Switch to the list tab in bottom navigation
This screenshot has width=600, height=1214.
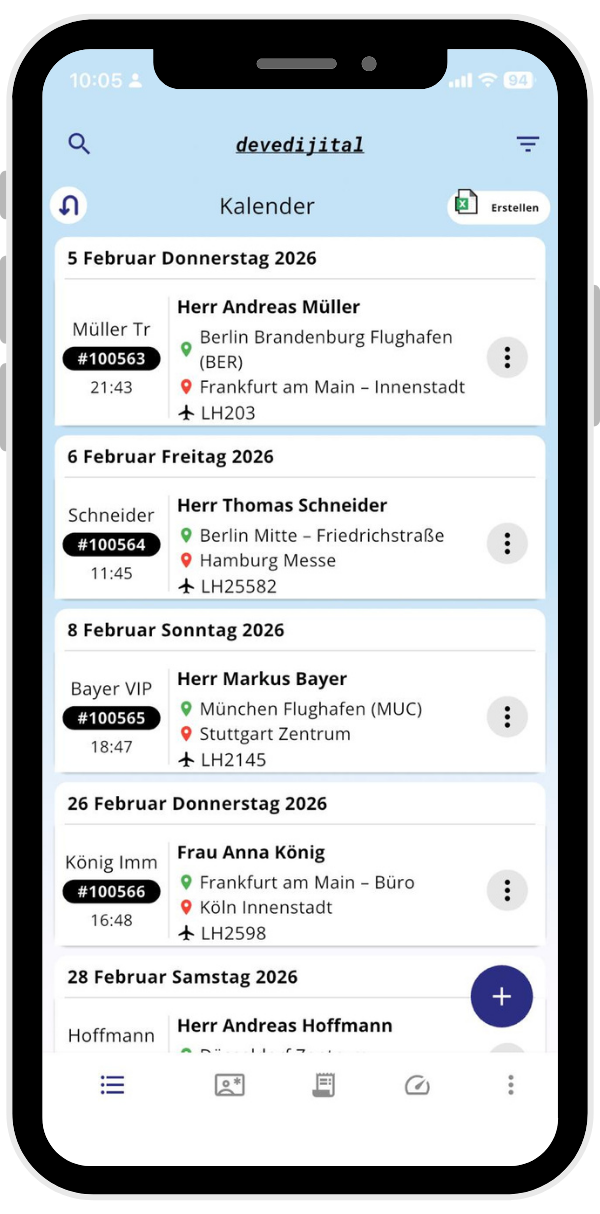click(113, 1085)
